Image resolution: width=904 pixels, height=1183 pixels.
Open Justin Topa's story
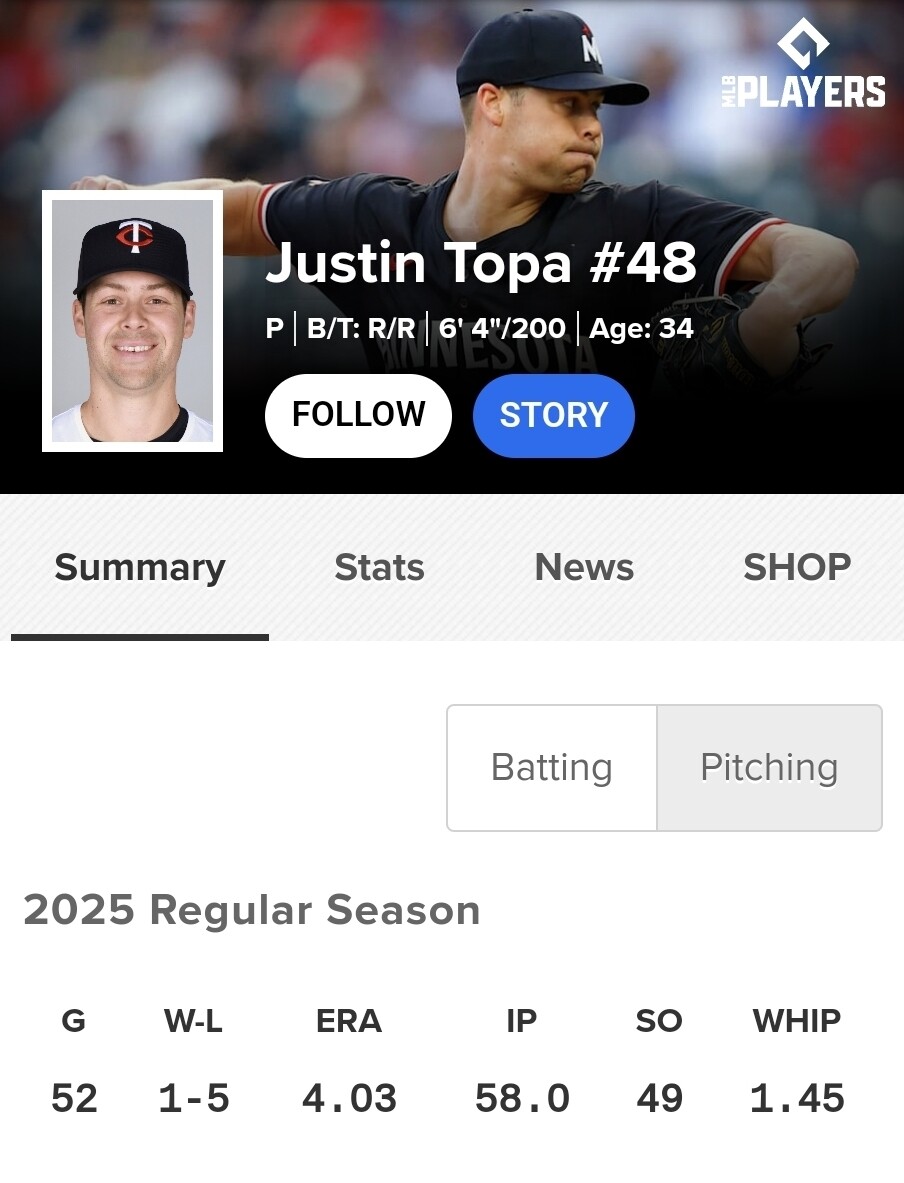[x=553, y=415]
